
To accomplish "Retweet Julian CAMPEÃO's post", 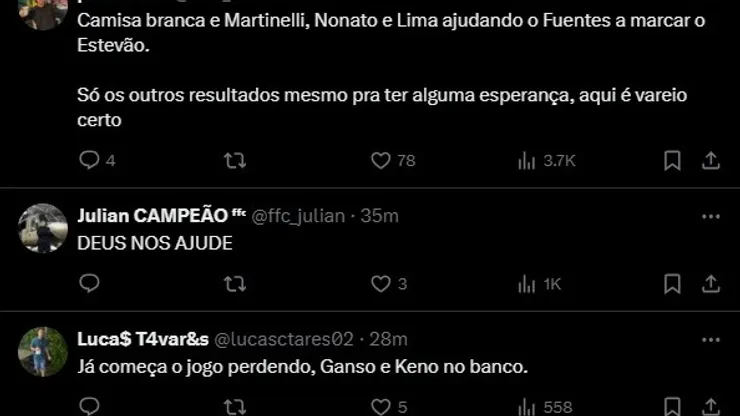I will pyautogui.click(x=234, y=284).
